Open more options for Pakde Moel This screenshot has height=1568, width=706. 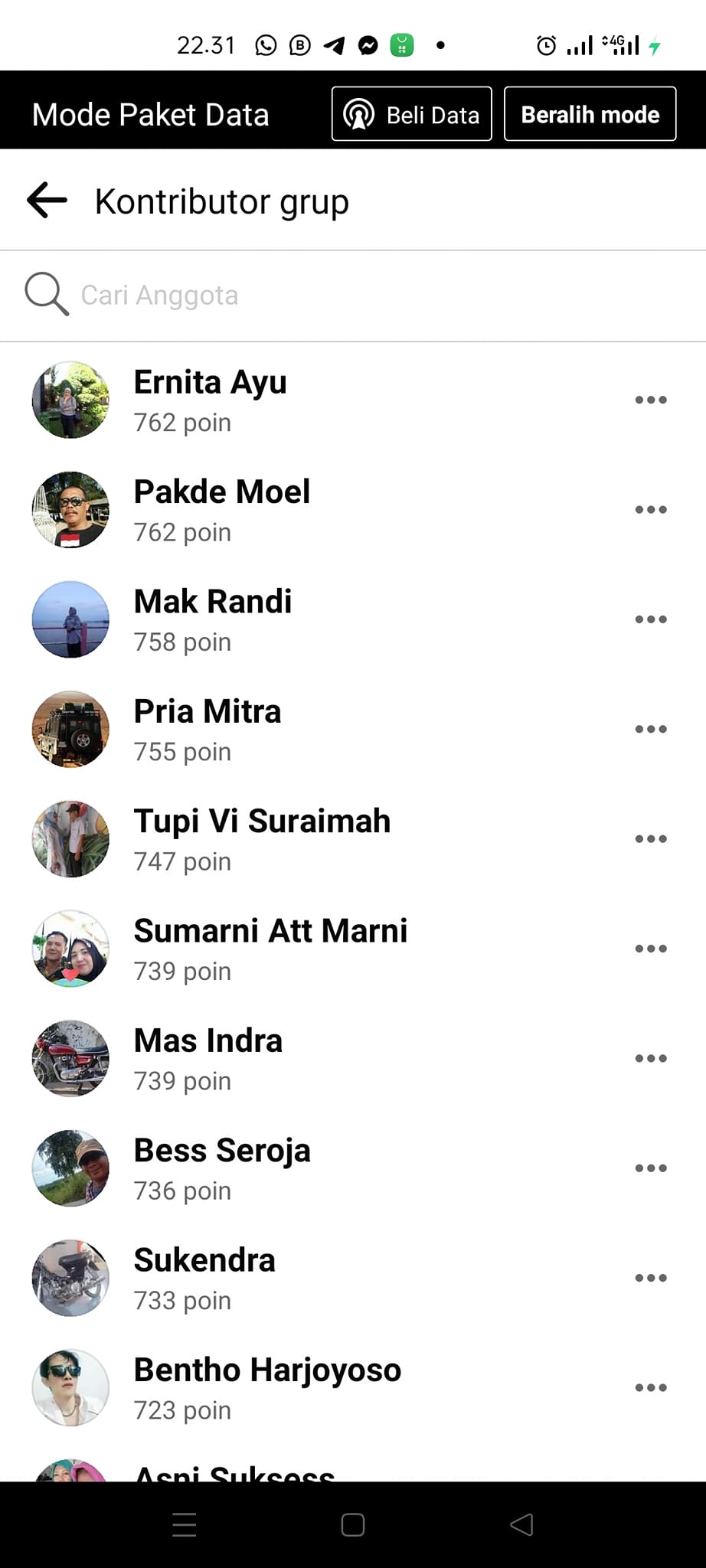tap(651, 509)
